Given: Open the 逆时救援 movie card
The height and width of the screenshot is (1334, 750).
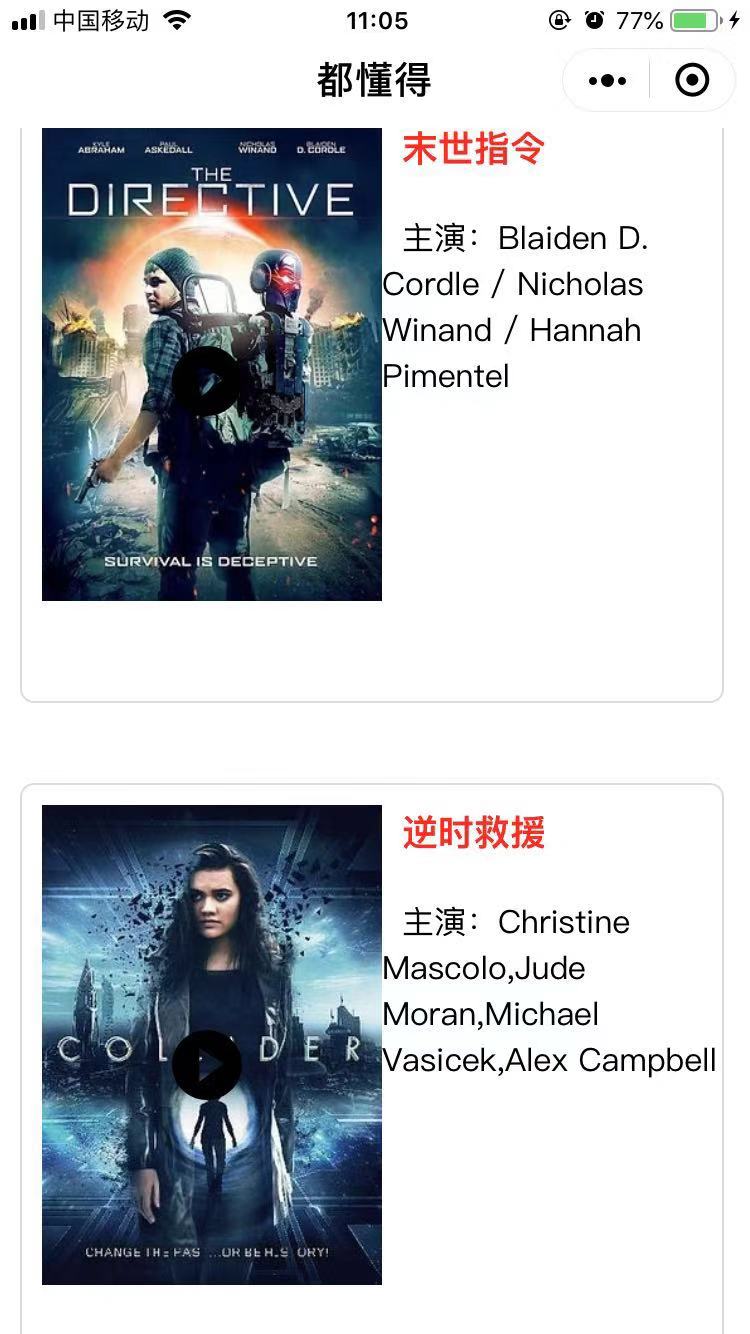Looking at the screenshot, I should click(473, 833).
